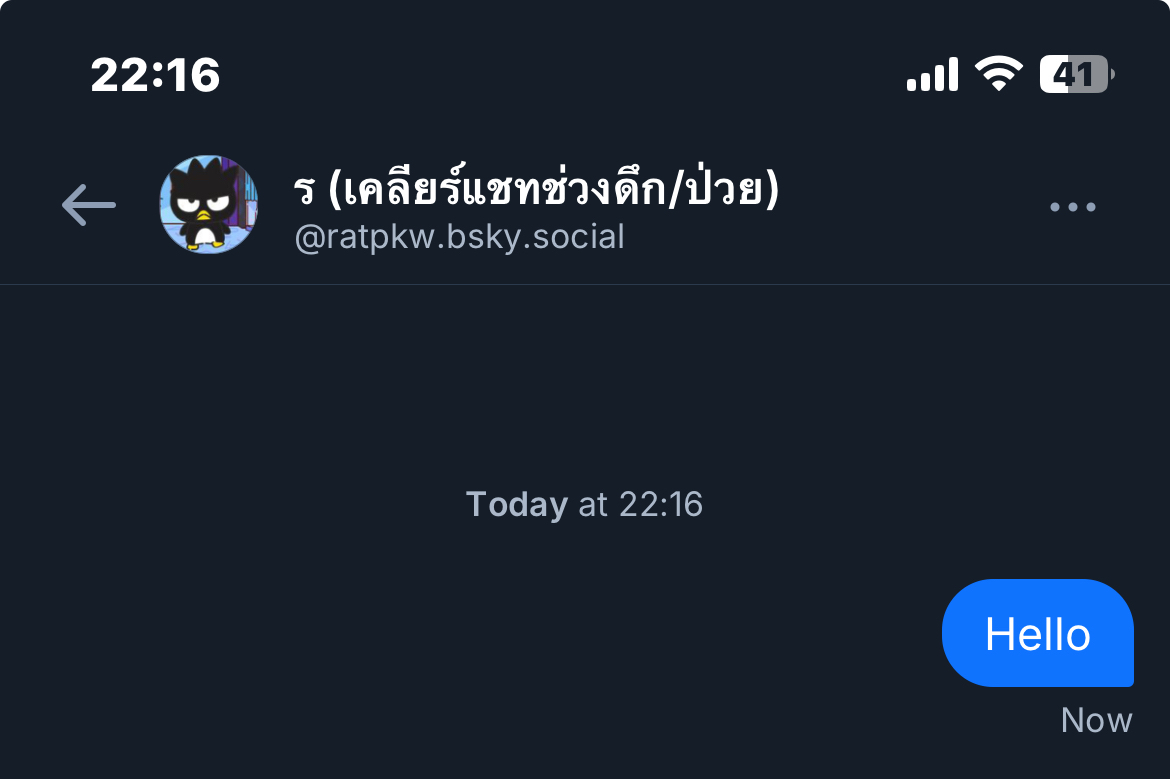Go back using the arrow icon

[89, 206]
